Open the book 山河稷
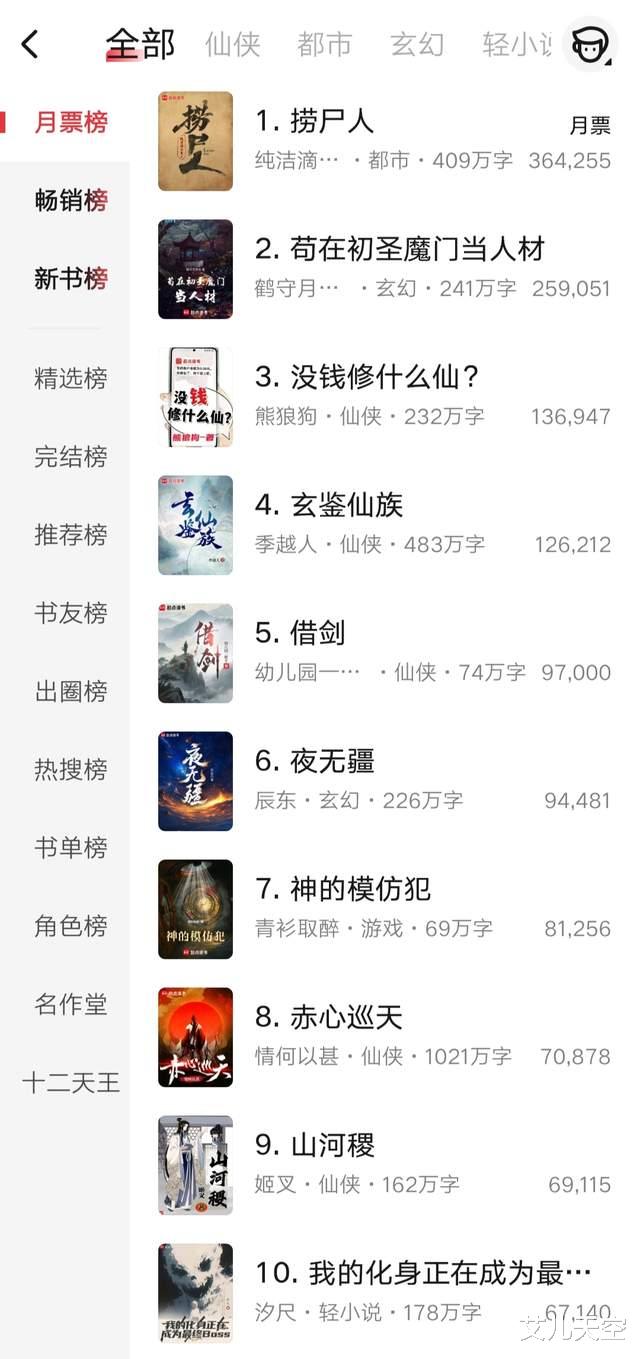Screen dimensions: 640x1359 (x=332, y=1145)
